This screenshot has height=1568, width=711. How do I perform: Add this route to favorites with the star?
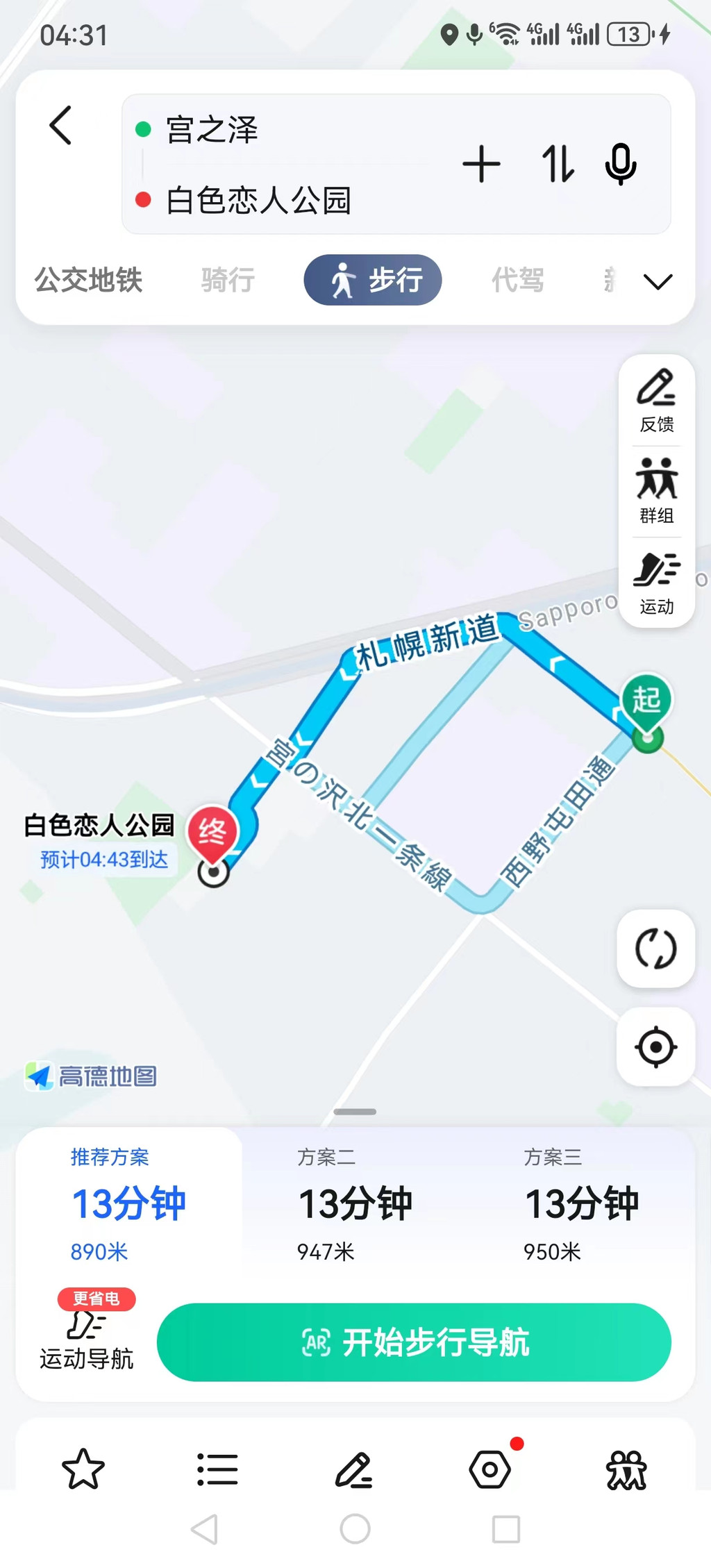point(83,1469)
